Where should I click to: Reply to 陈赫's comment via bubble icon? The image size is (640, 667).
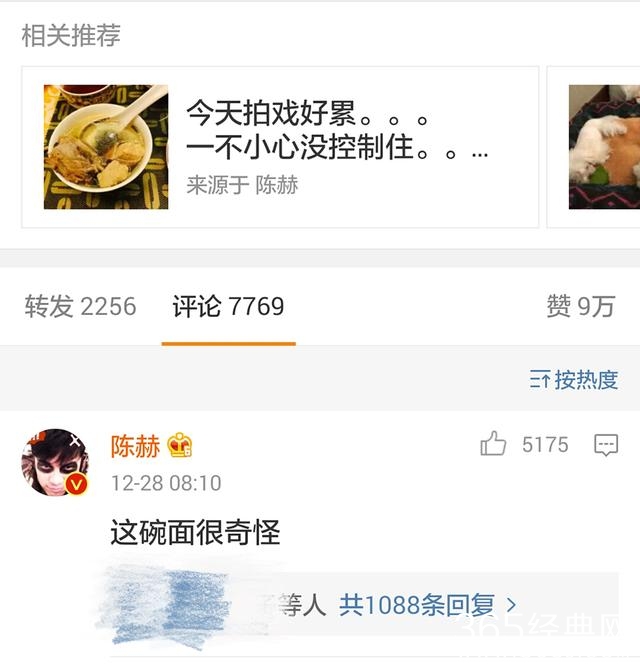(606, 445)
